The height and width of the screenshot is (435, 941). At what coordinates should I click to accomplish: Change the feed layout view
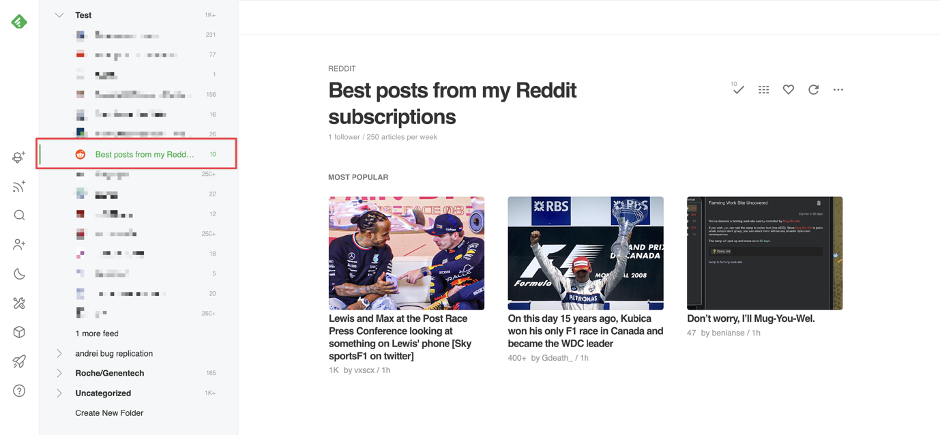[x=764, y=90]
